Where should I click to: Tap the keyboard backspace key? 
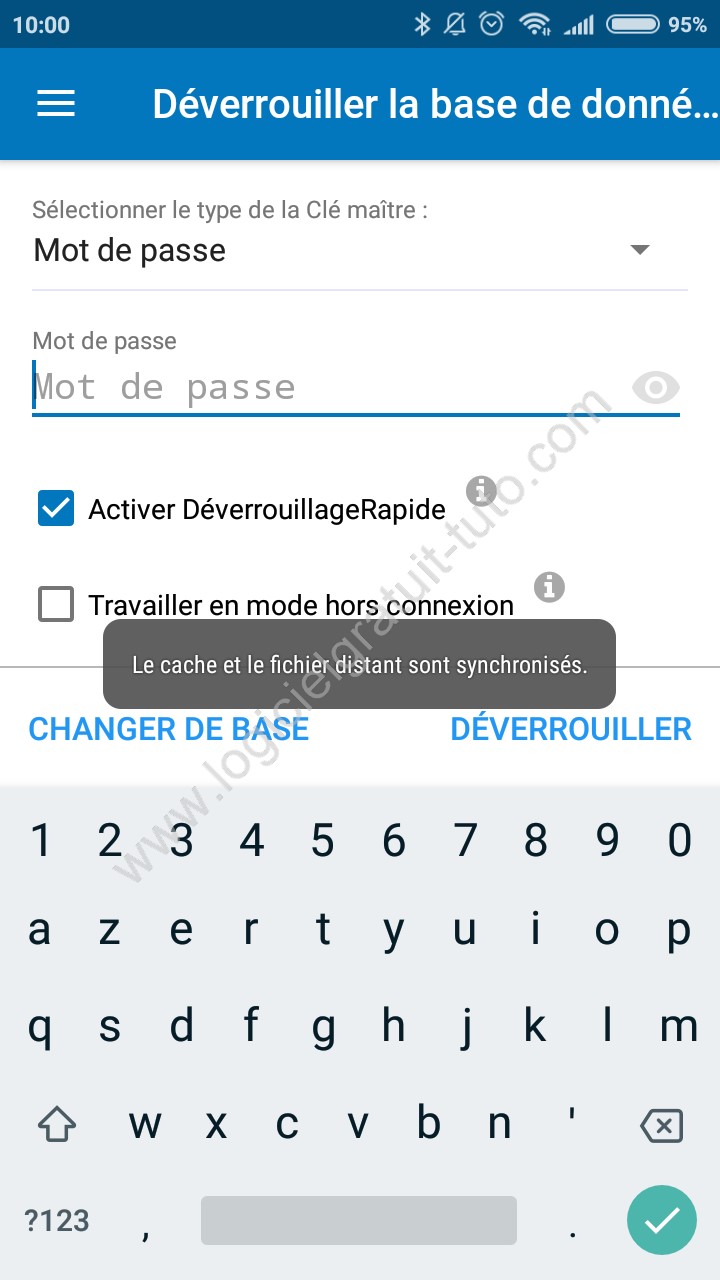[x=661, y=1126]
